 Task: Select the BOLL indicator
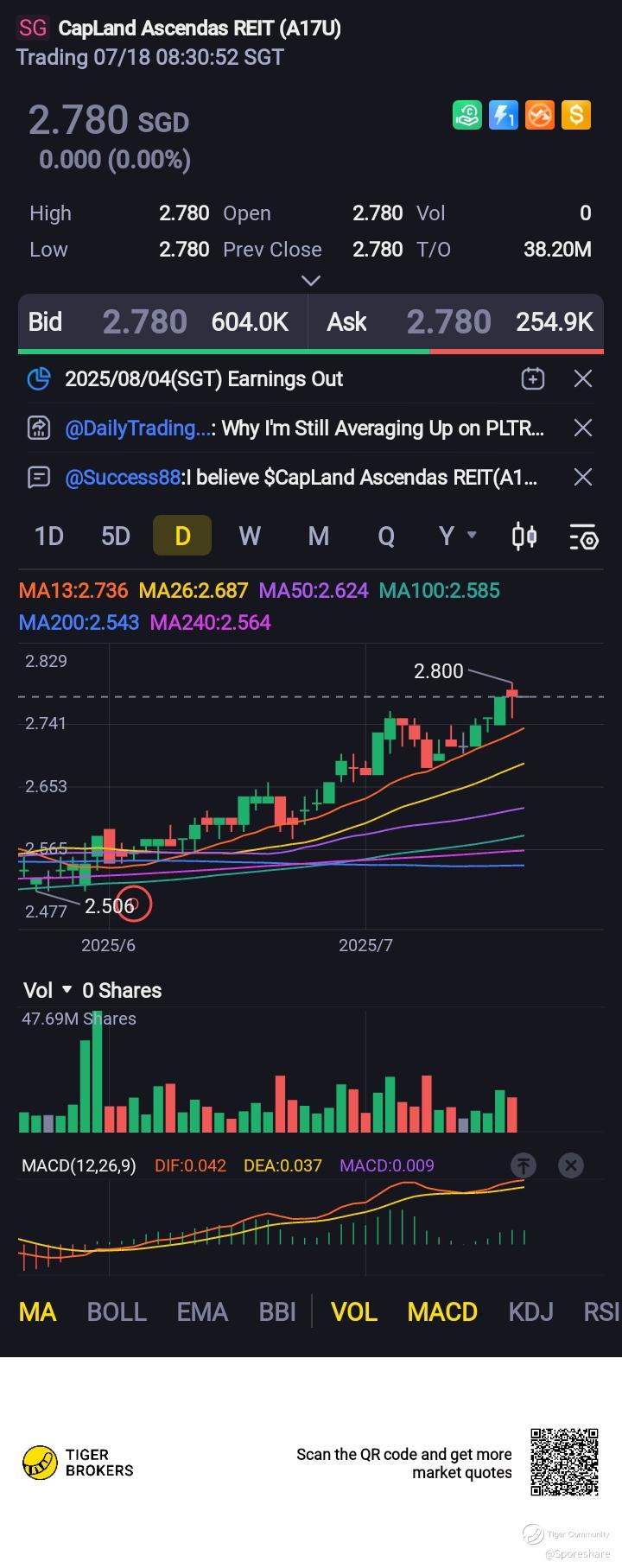point(117,1311)
